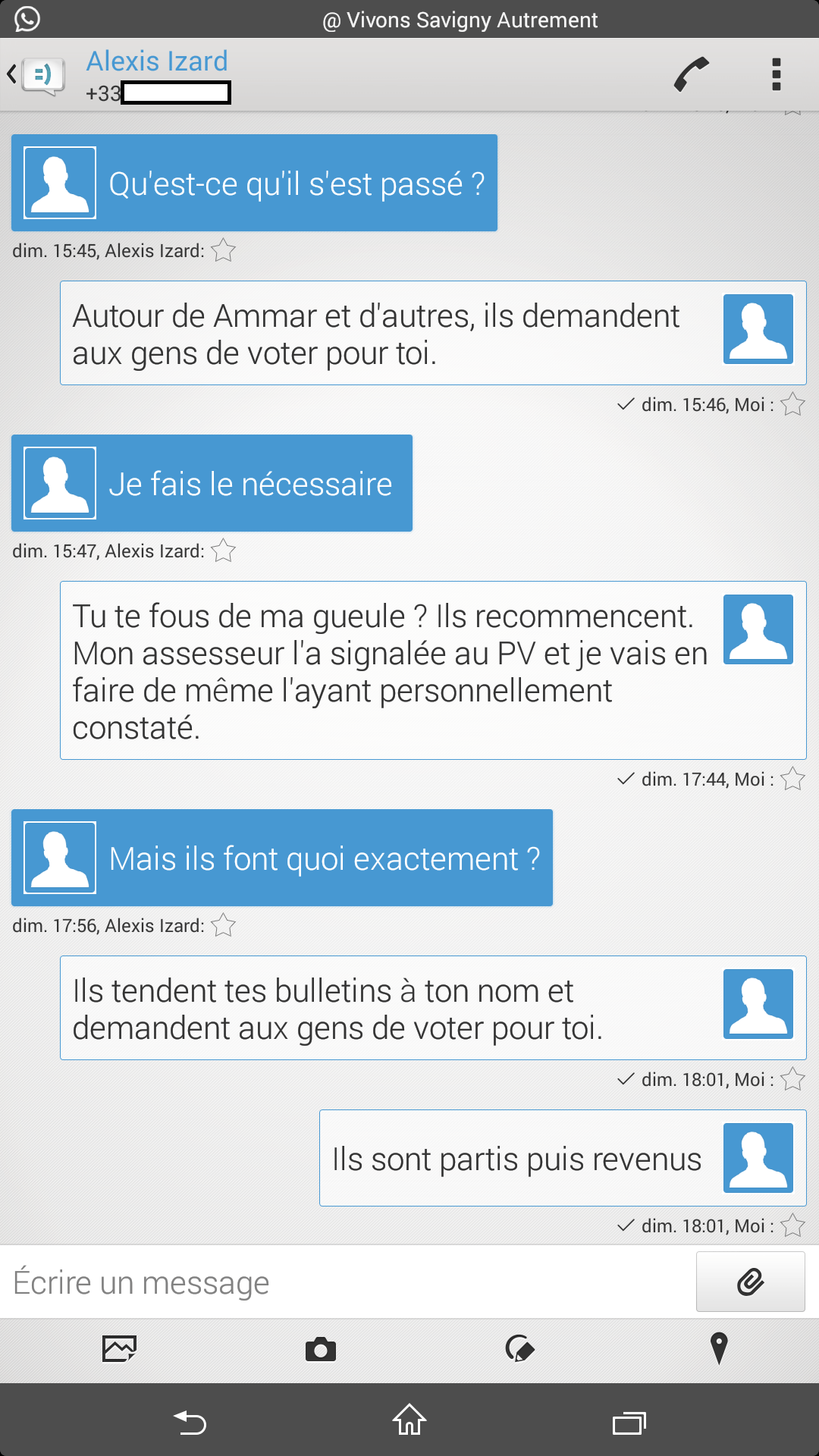Open the contact name Alexis Izard

coord(156,61)
